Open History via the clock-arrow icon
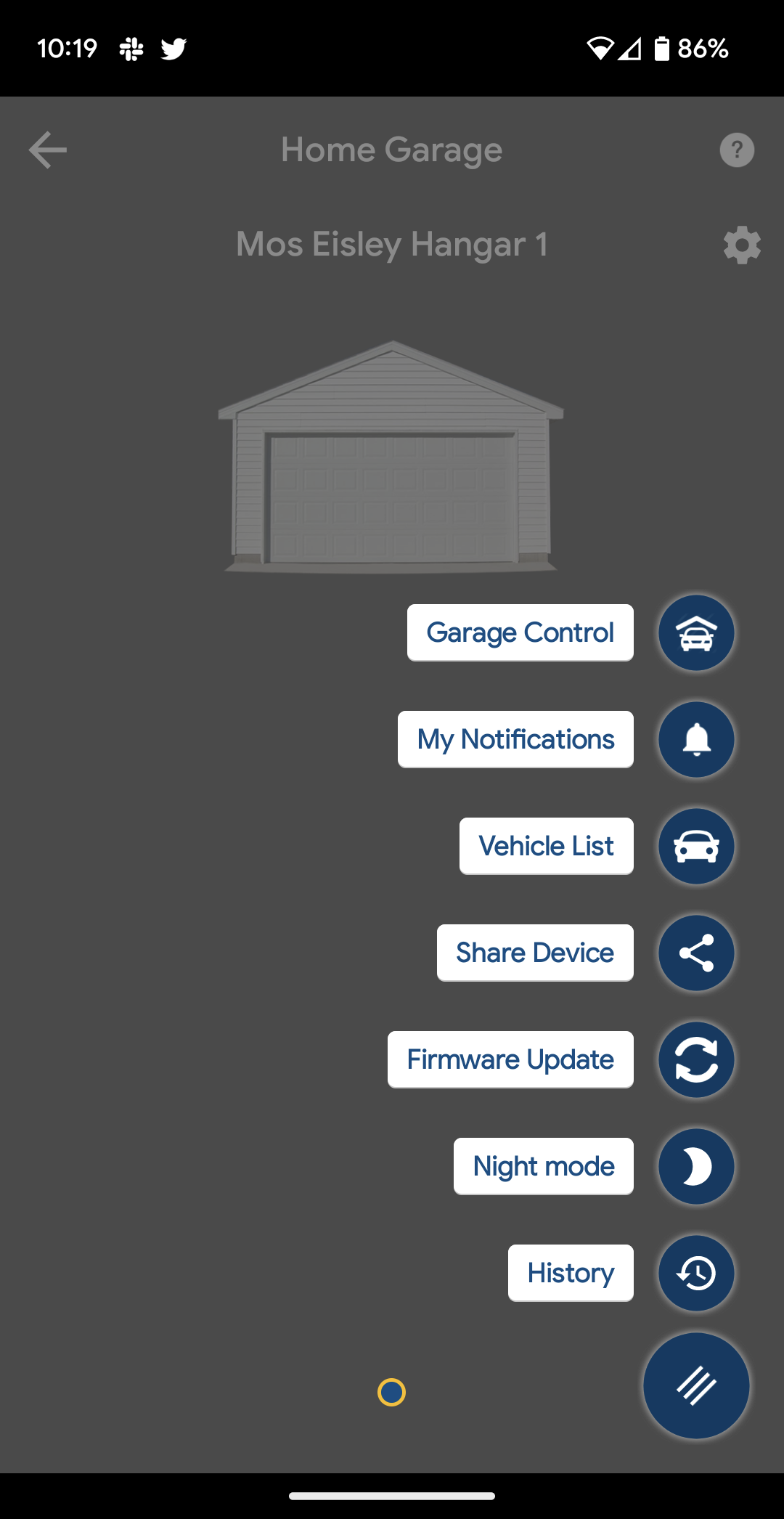Viewport: 784px width, 1519px height. point(695,1272)
